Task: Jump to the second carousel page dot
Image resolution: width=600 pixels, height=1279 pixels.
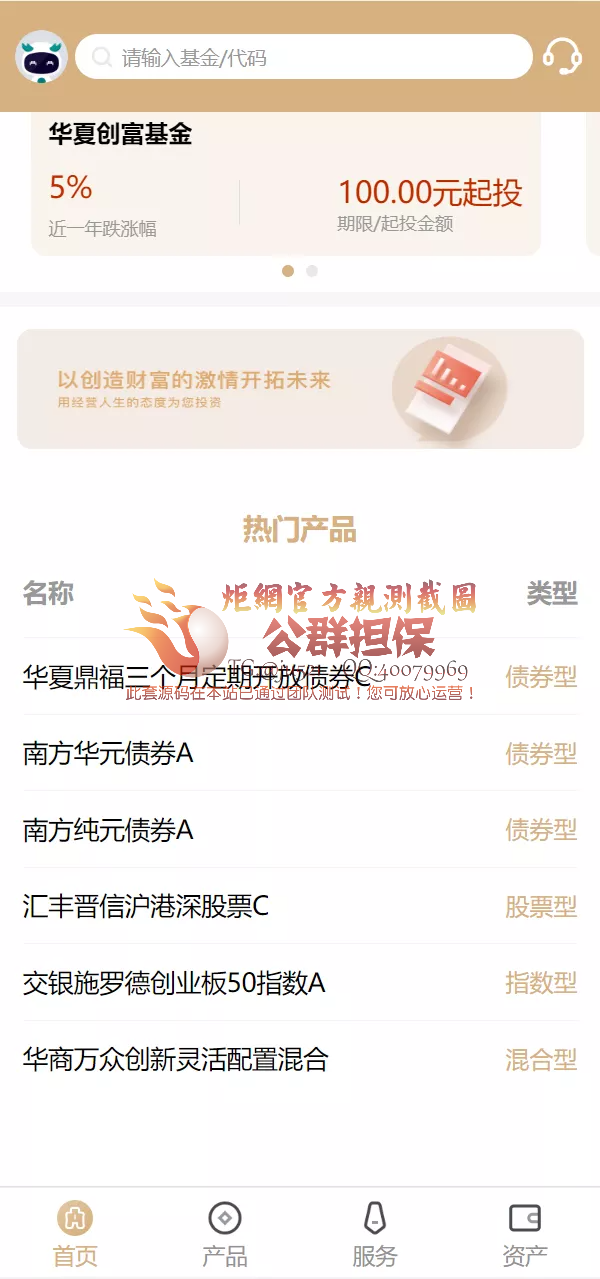Action: click(x=312, y=271)
